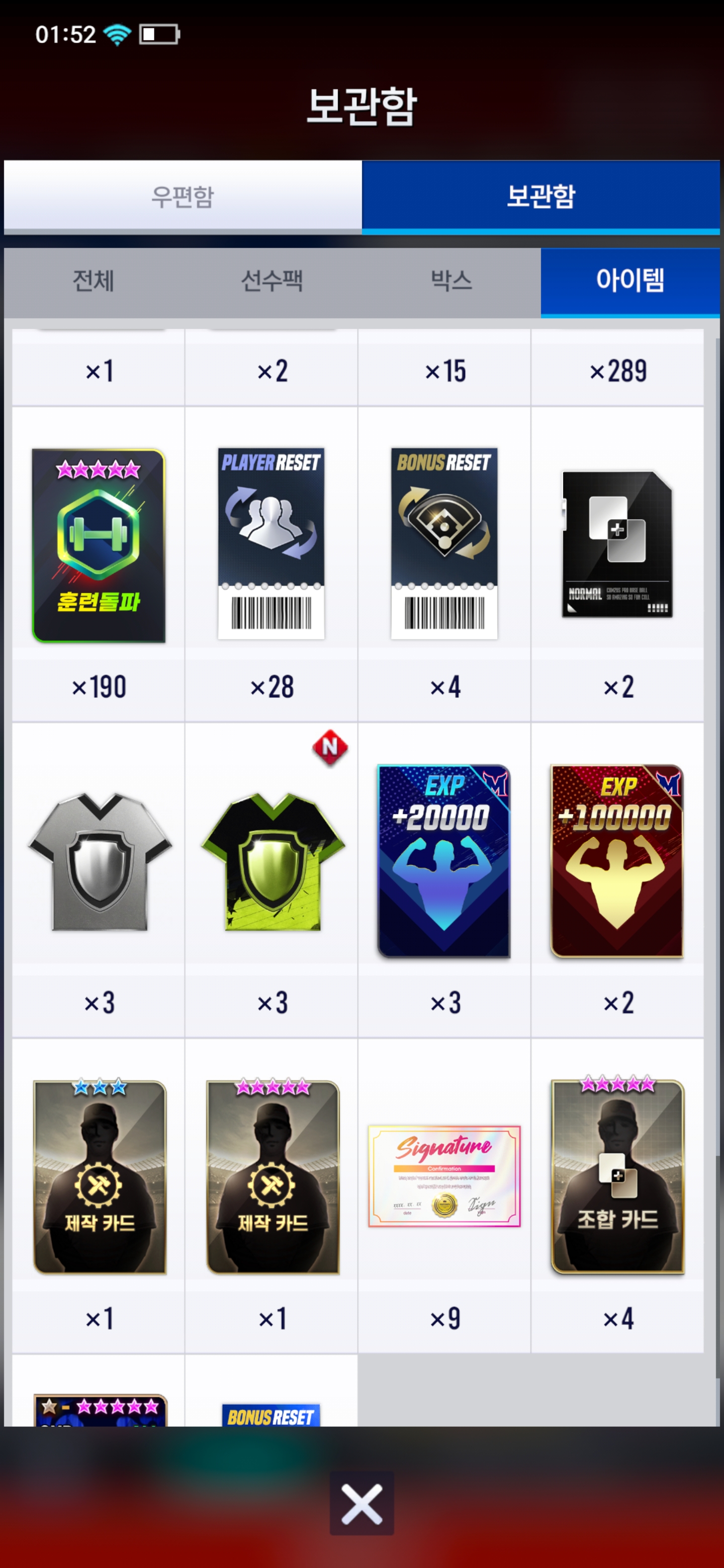The width and height of the screenshot is (724, 1568).
Task: Open the 훈련돌파 item card
Action: [99, 545]
